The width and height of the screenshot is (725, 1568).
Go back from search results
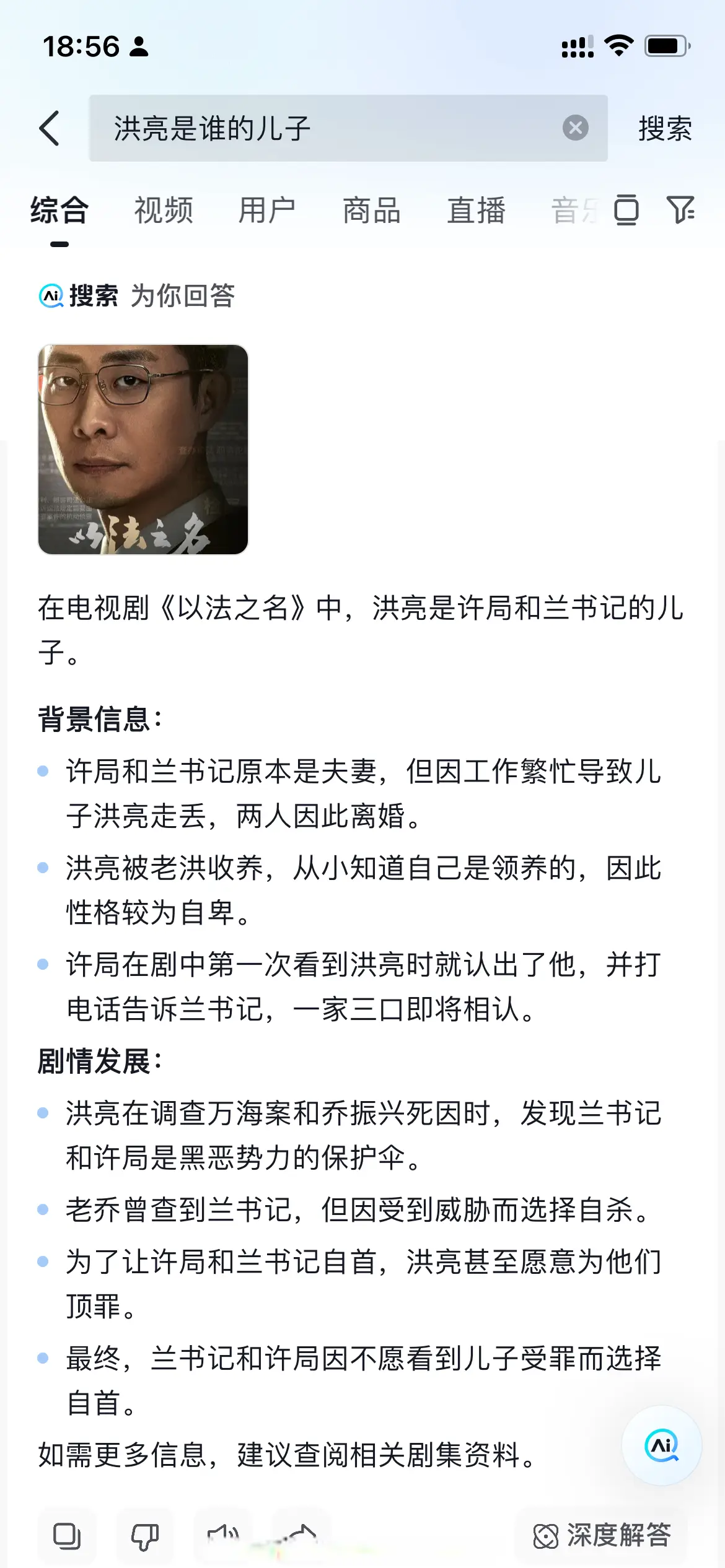click(x=50, y=128)
